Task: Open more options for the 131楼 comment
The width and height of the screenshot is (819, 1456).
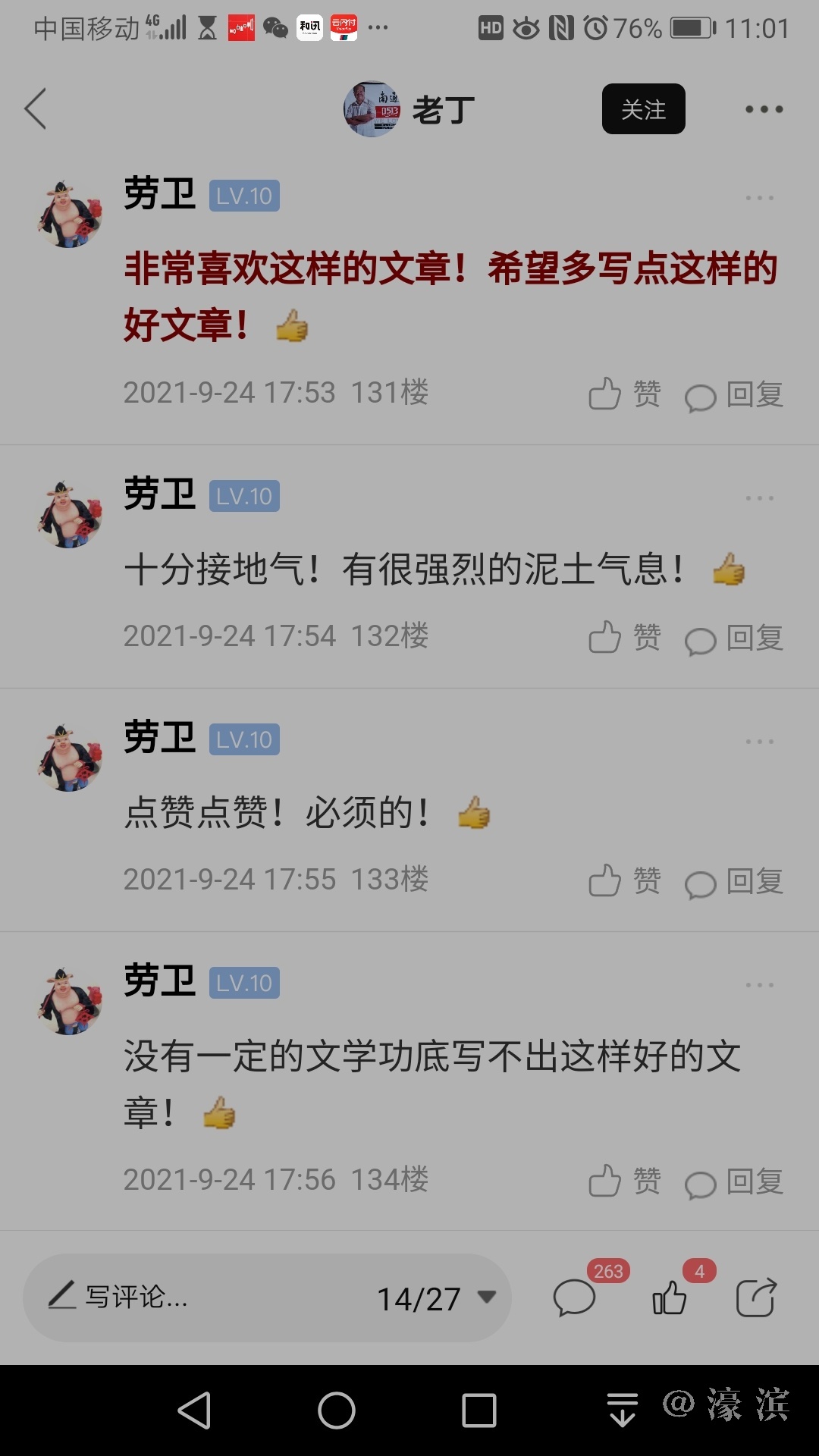Action: (x=759, y=198)
